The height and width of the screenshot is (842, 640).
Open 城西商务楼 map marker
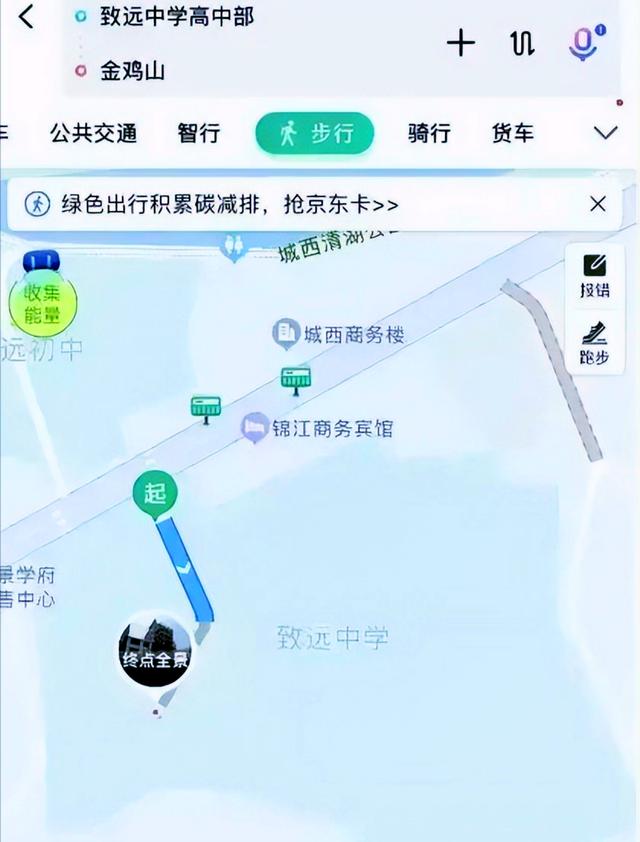(287, 334)
